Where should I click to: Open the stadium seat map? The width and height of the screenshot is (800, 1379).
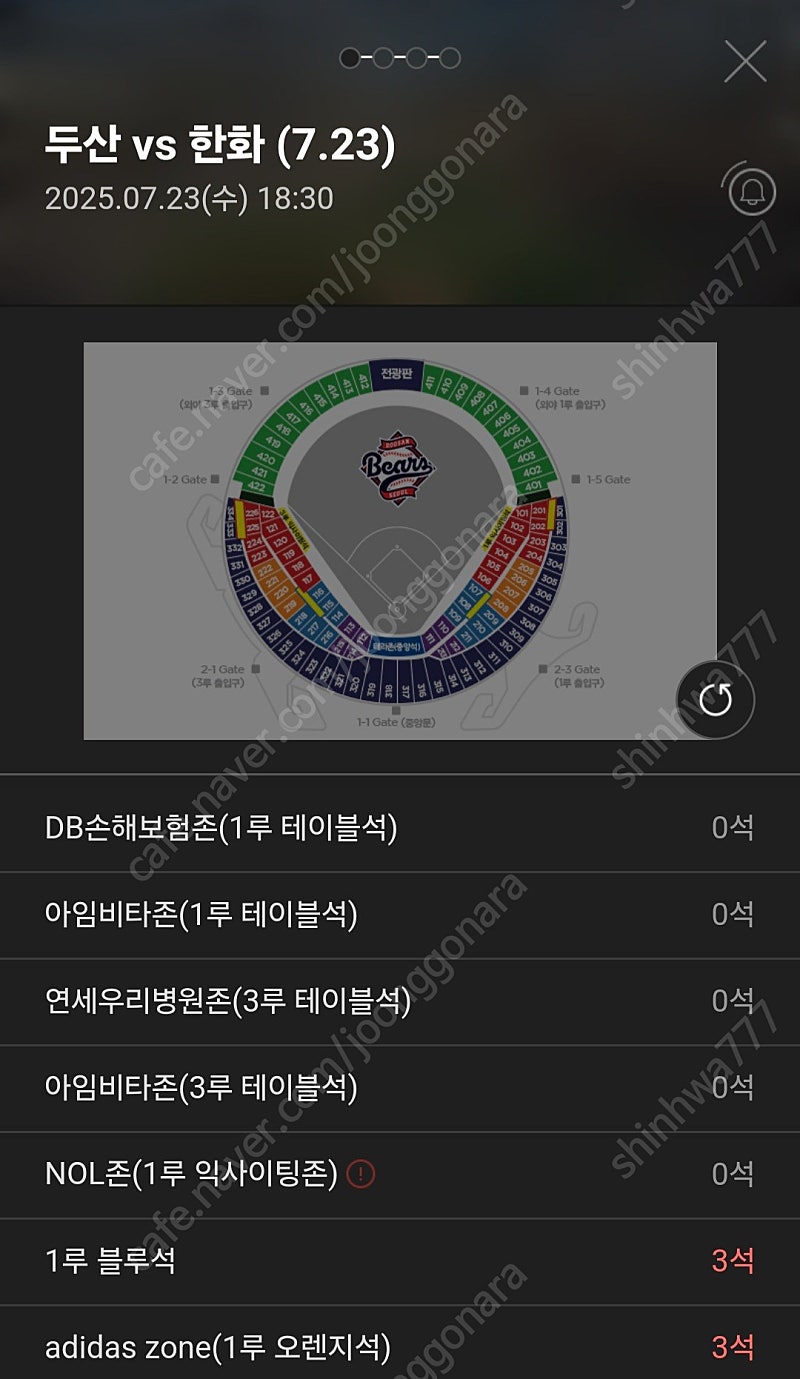[400, 541]
